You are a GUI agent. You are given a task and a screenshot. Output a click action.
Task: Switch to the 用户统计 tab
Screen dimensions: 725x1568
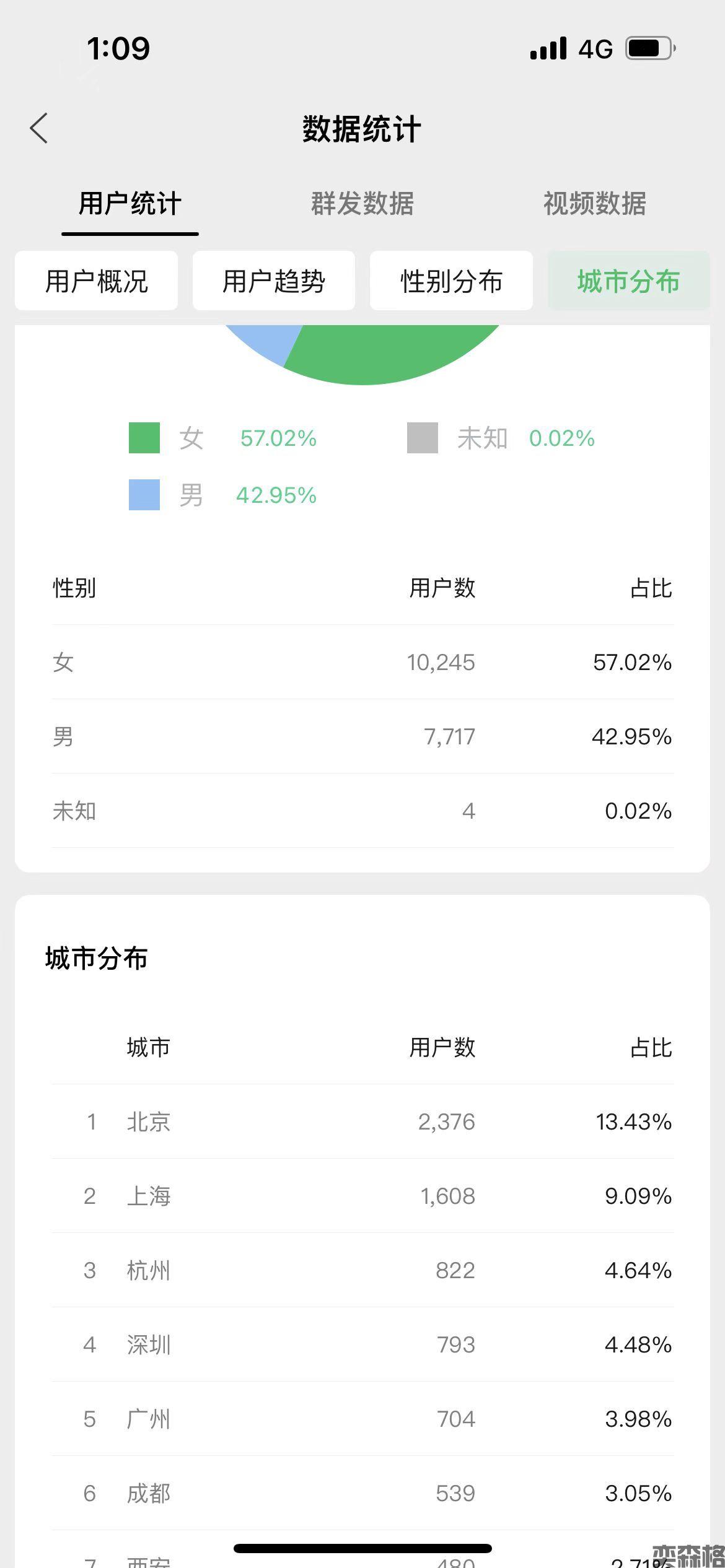tap(130, 204)
